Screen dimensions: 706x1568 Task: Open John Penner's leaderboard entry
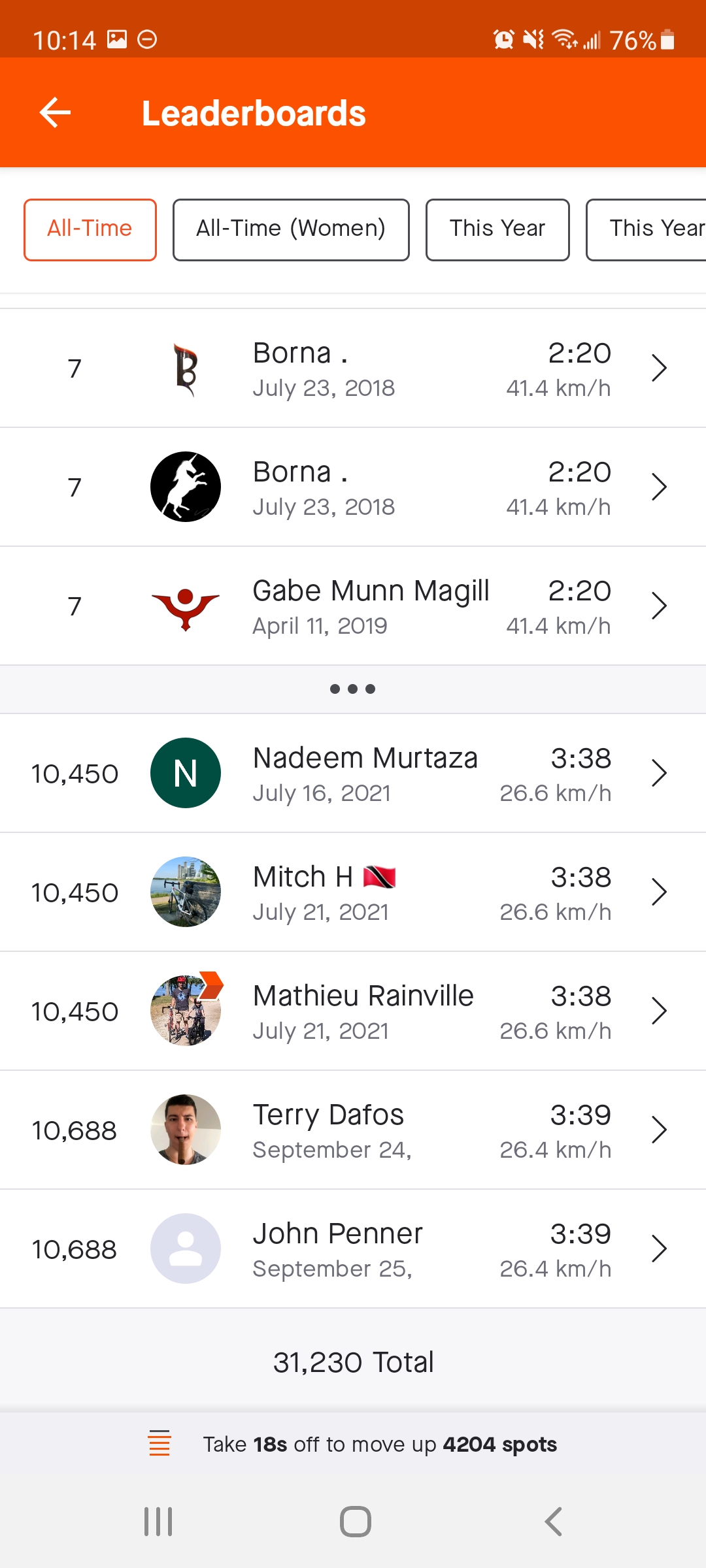click(353, 1249)
